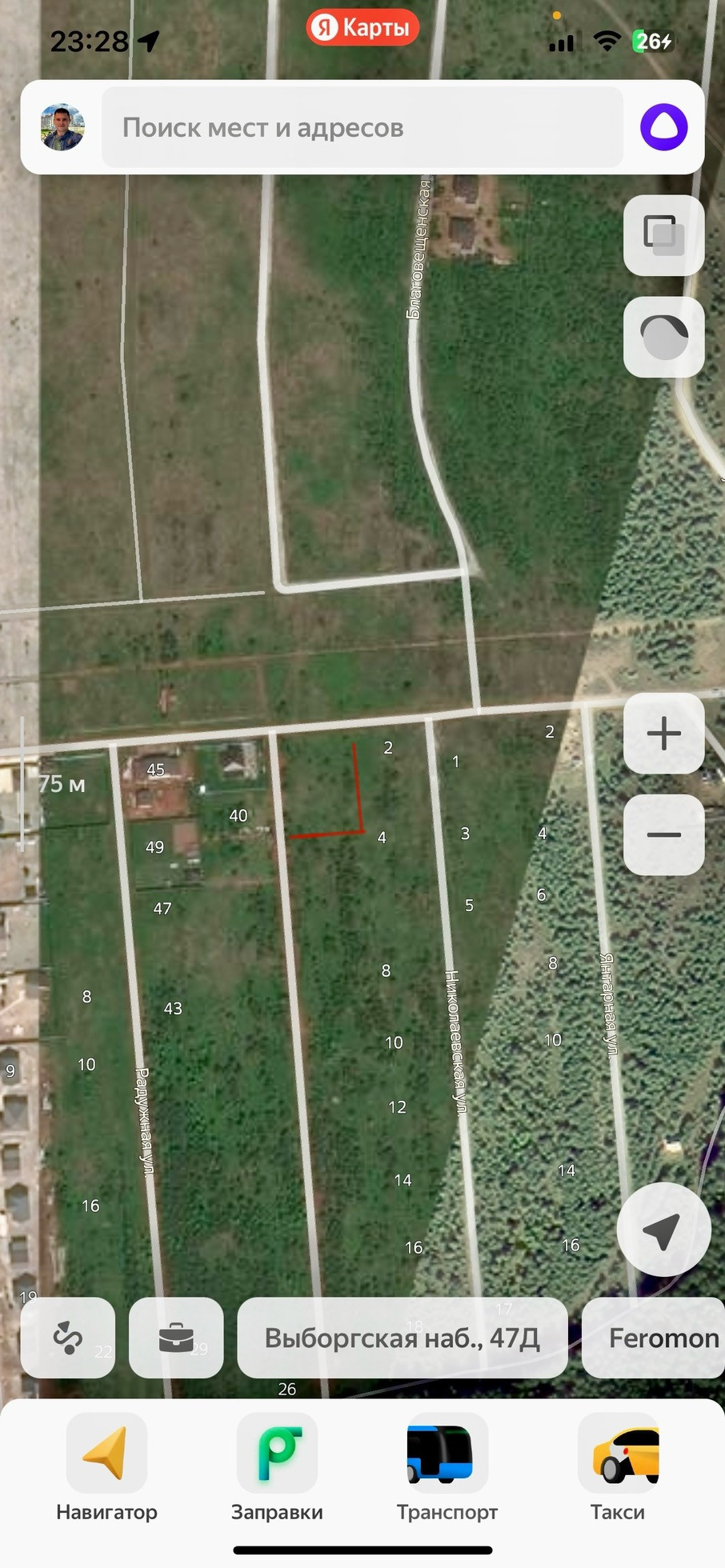Viewport: 725px width, 1568px height.
Task: Tap the search field for places and addresses
Action: point(362,127)
